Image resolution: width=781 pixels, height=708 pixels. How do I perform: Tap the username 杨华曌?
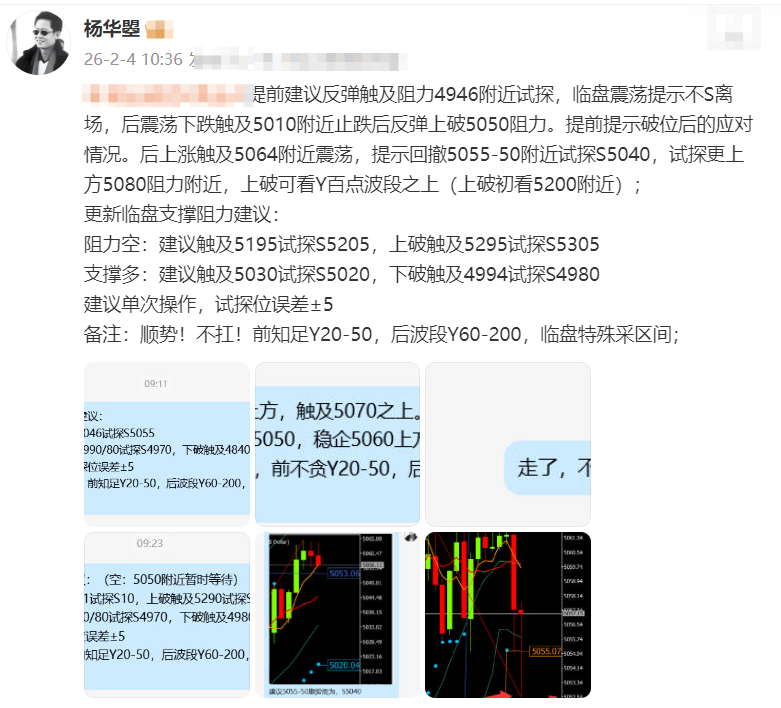(x=112, y=29)
